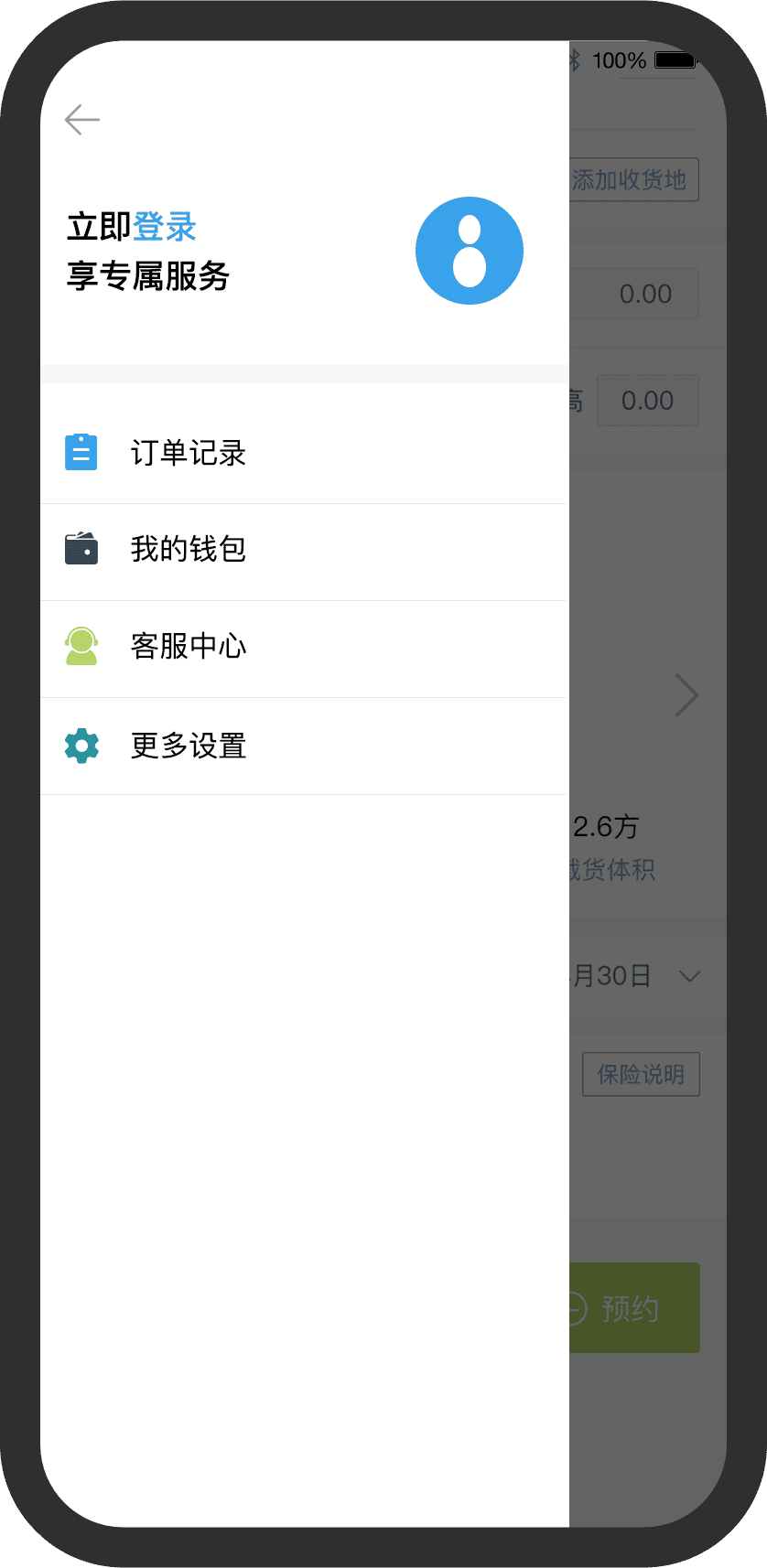Viewport: 767px width, 1568px height.
Task: Tap the blue profile avatar
Action: (x=469, y=251)
